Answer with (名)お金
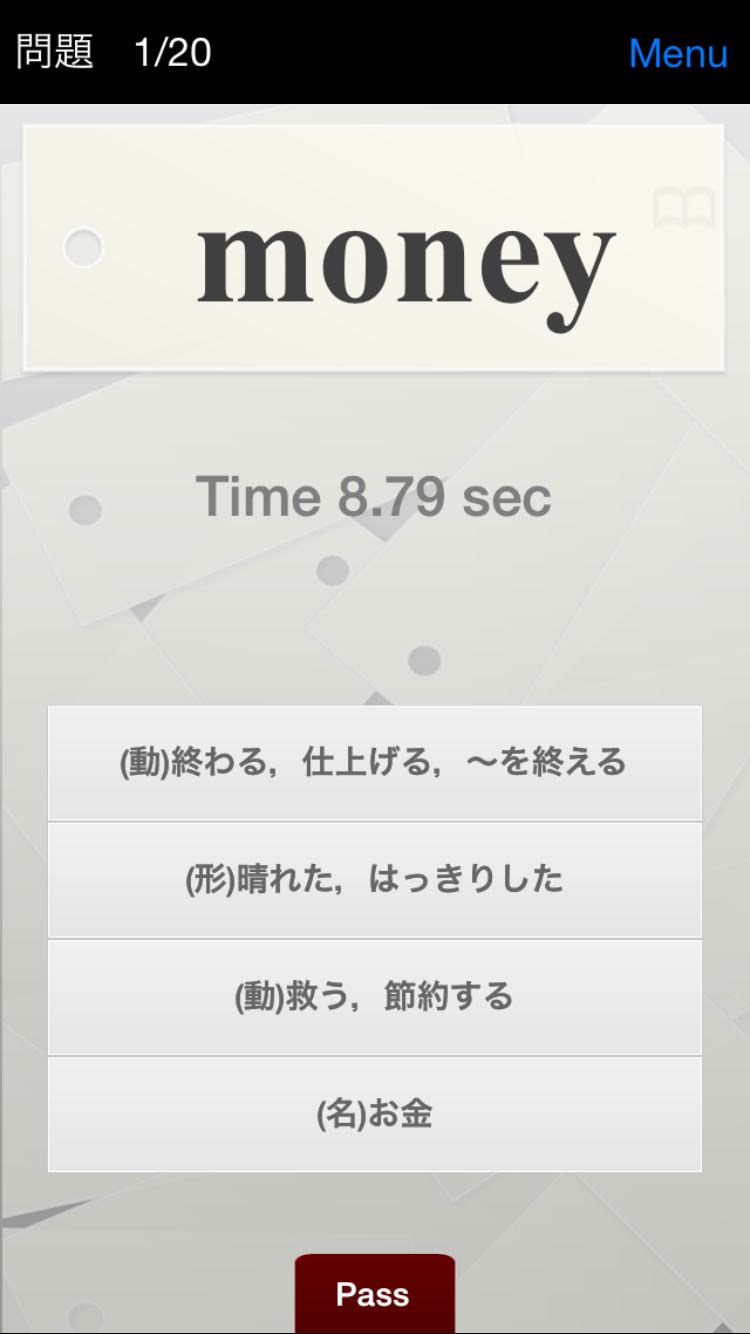750x1334 pixels. click(374, 1114)
